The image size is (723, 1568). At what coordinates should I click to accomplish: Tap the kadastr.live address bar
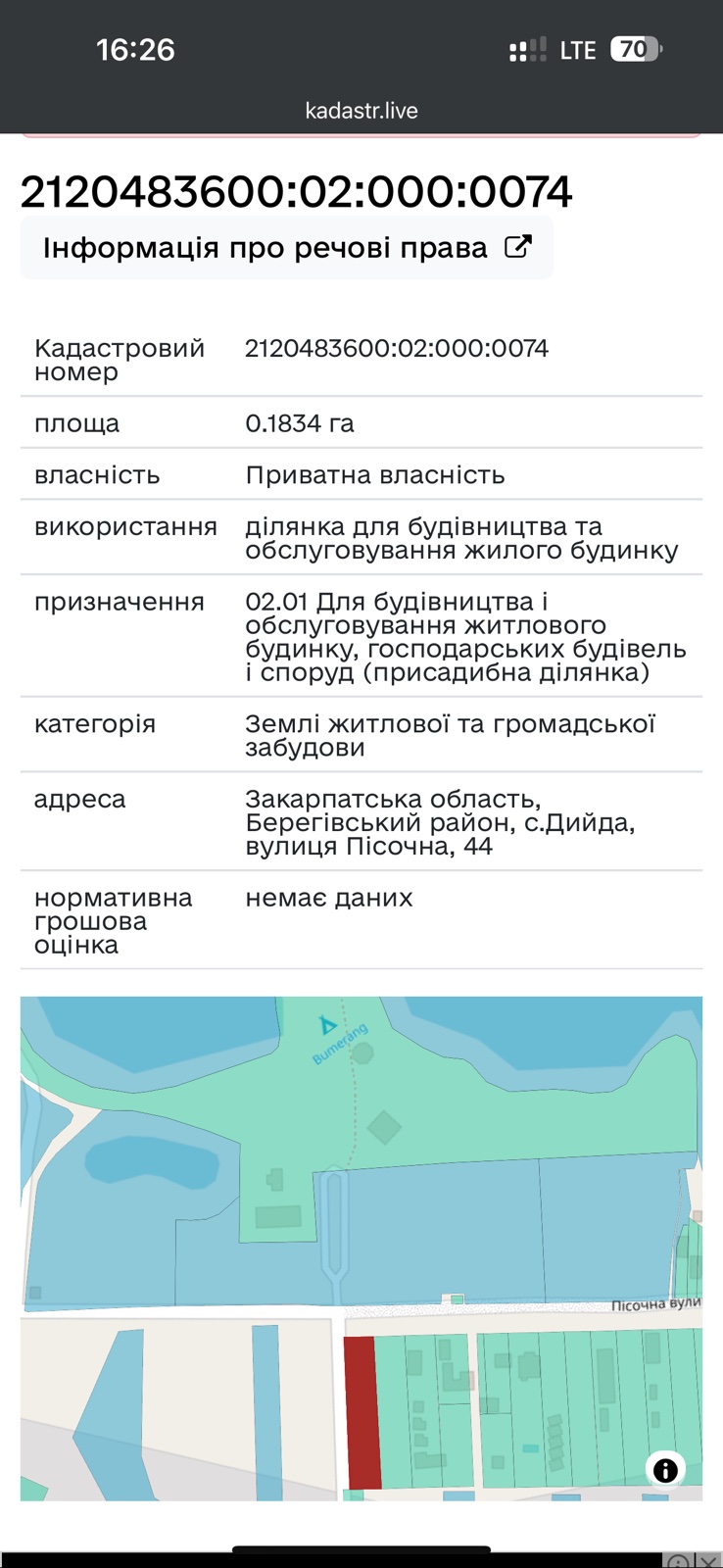tap(361, 111)
